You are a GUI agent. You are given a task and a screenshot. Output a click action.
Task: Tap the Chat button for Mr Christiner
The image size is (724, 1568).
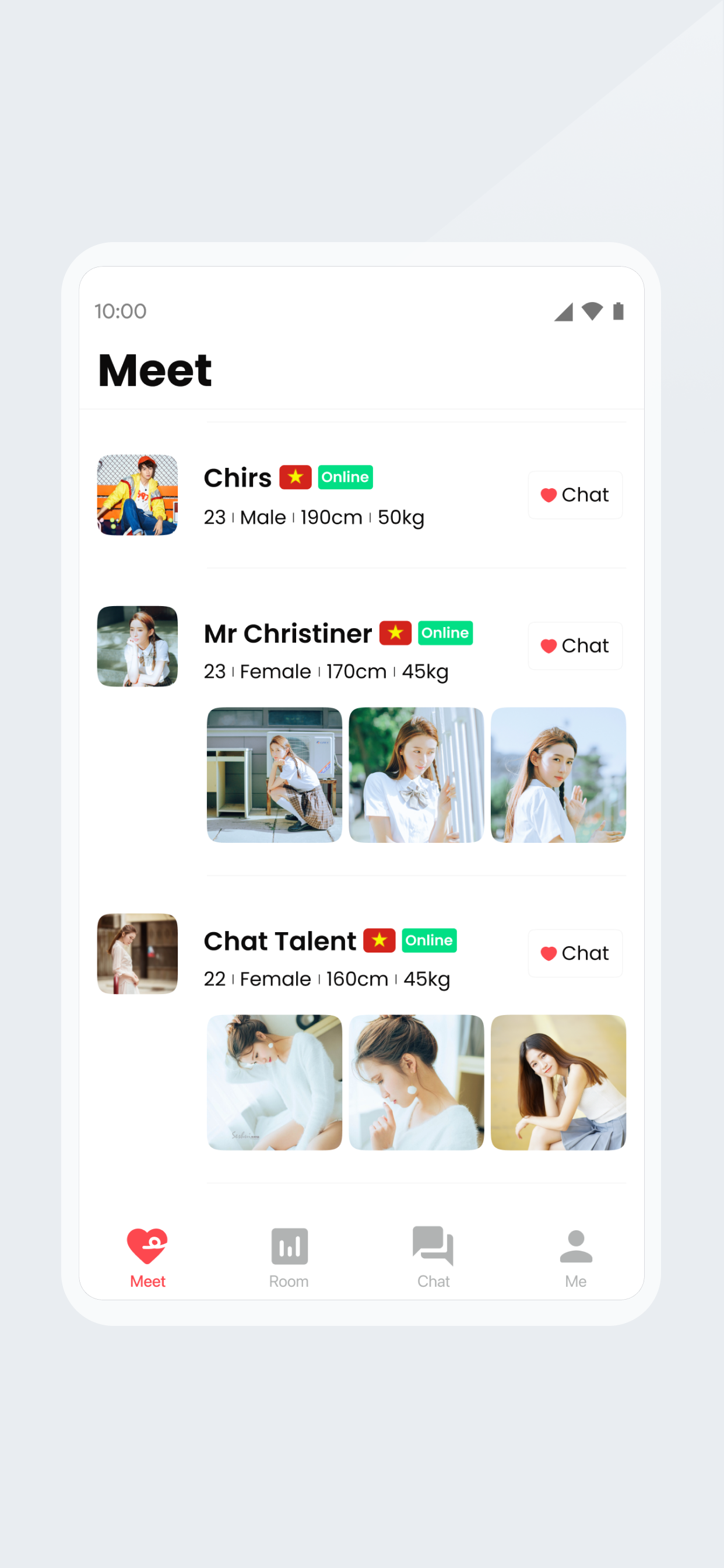click(x=574, y=646)
